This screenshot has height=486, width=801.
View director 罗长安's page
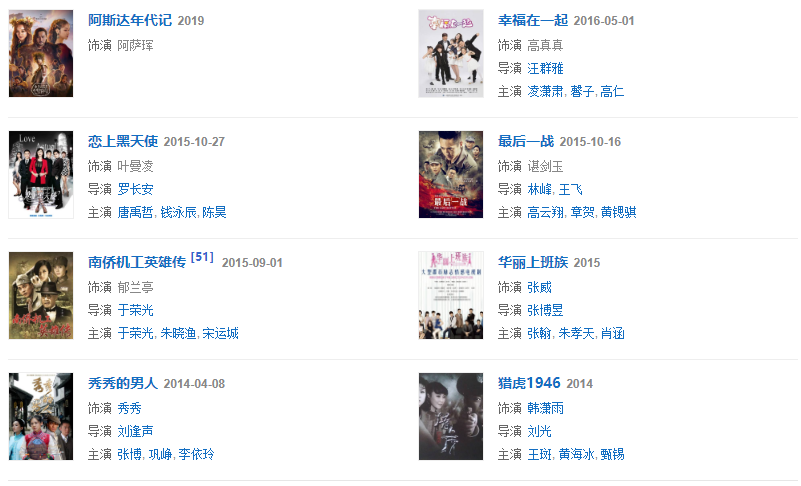[135, 189]
